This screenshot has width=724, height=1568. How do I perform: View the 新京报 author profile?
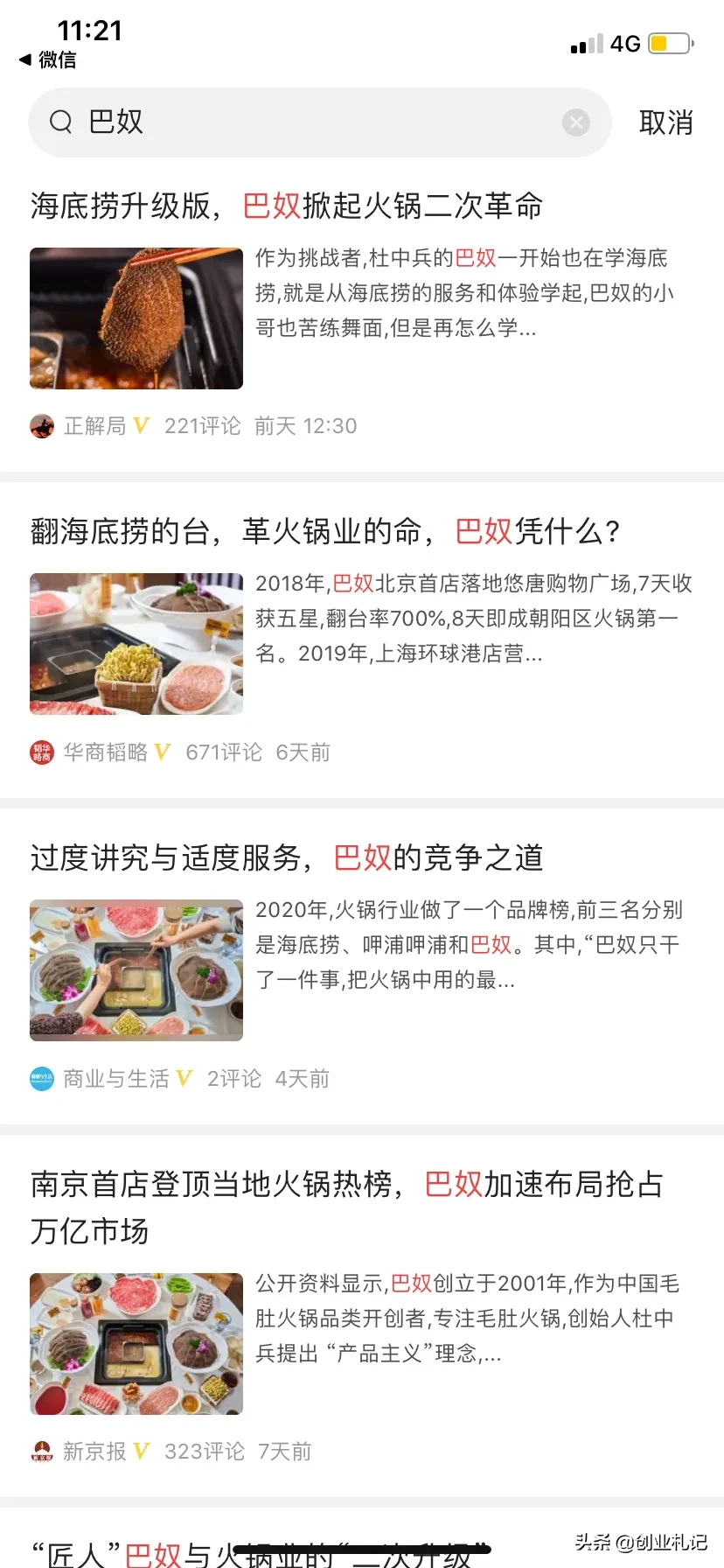[x=94, y=1452]
